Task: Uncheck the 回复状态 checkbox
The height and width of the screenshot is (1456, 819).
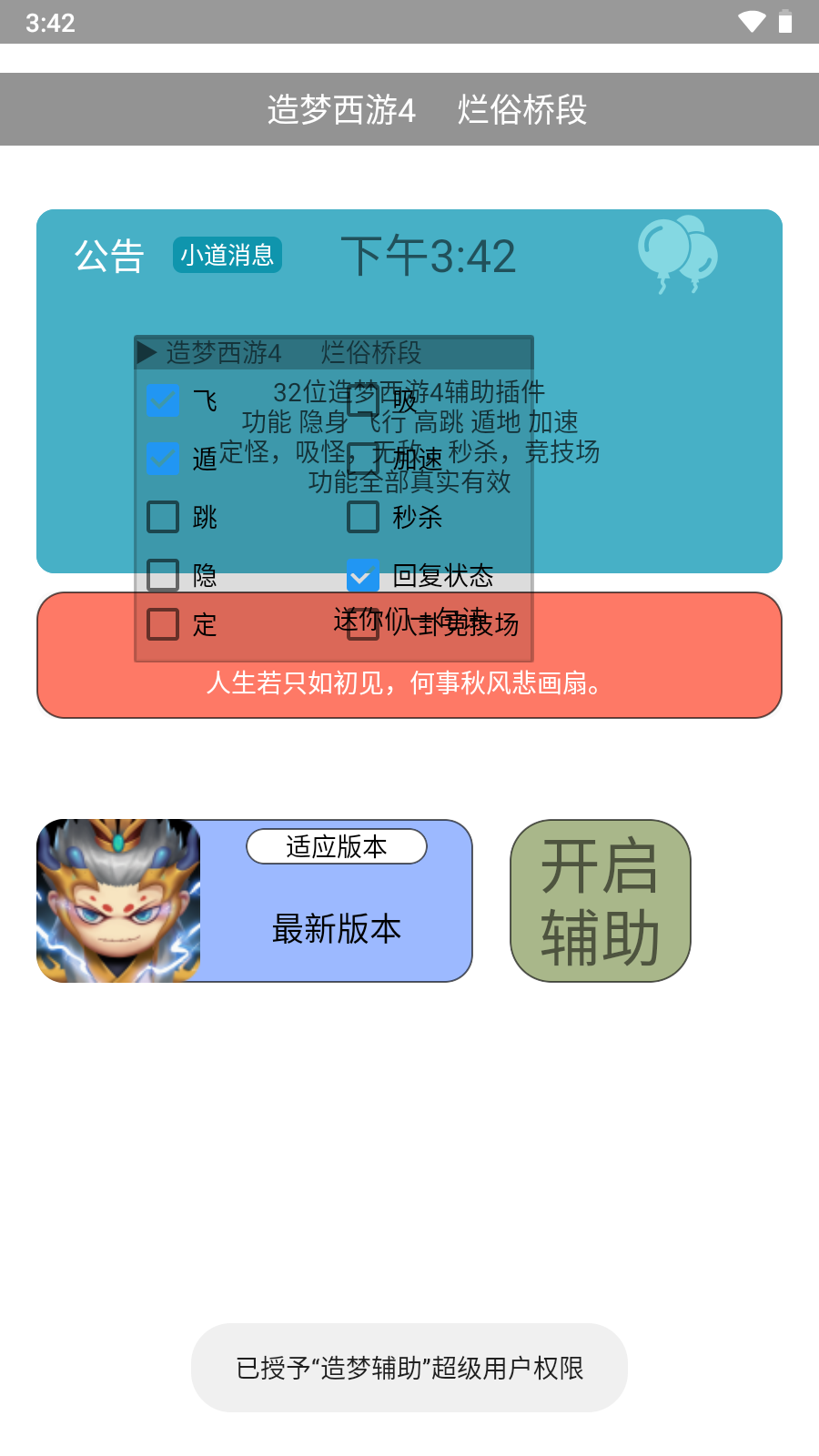Action: (x=363, y=575)
